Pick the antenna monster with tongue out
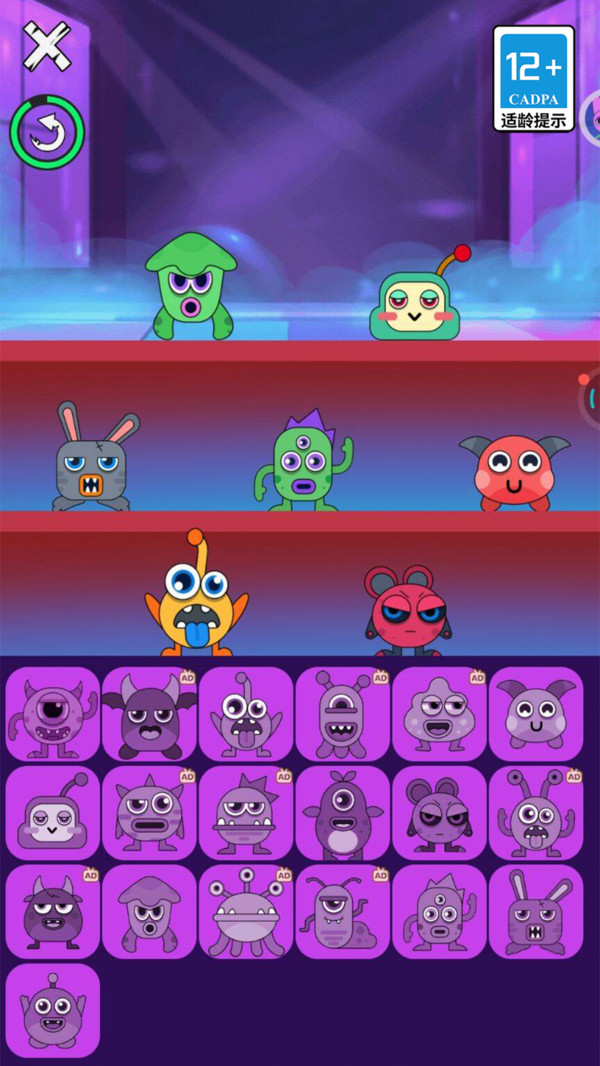 [246, 714]
